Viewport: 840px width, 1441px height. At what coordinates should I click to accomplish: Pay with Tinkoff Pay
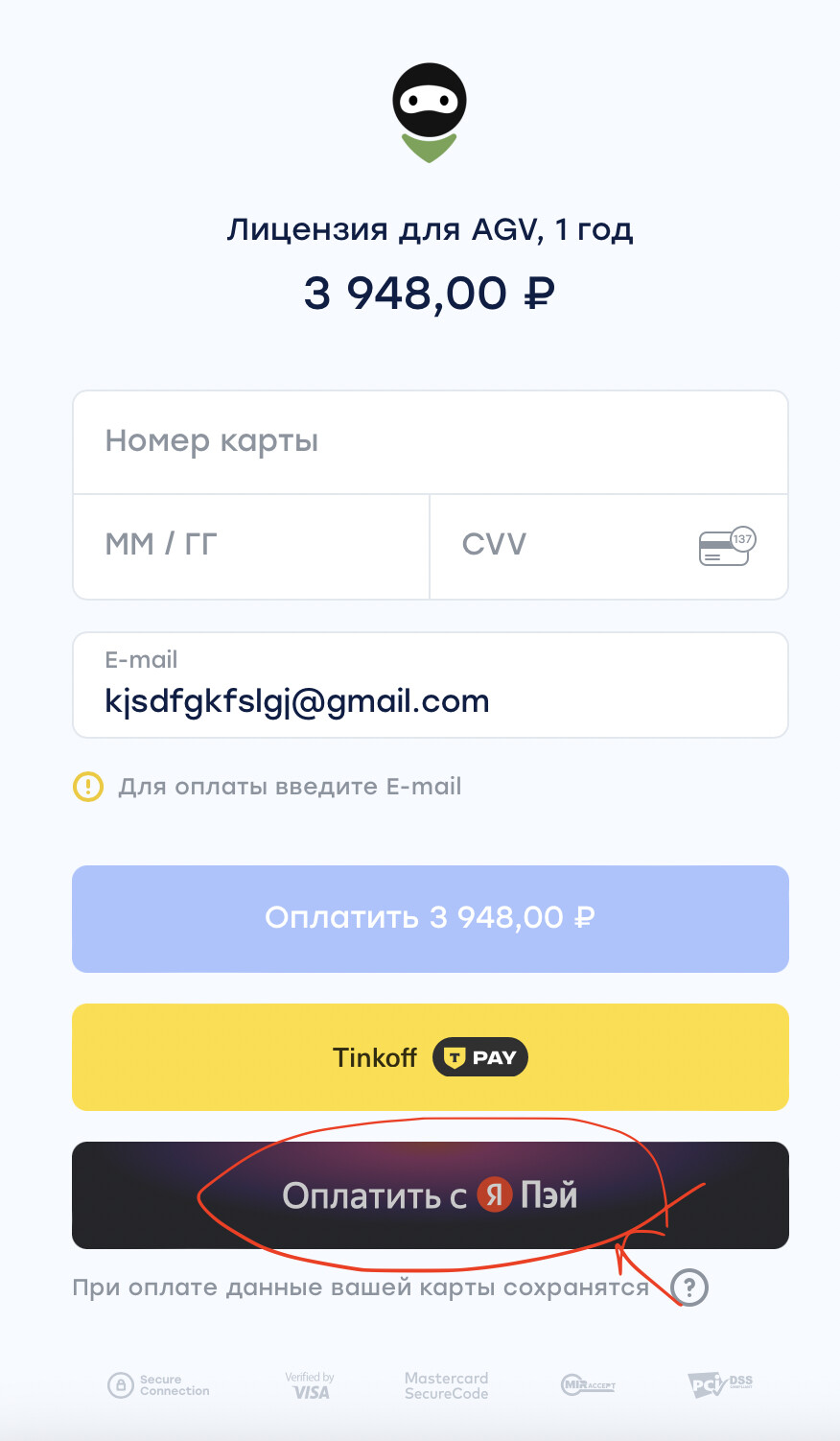[x=431, y=1057]
